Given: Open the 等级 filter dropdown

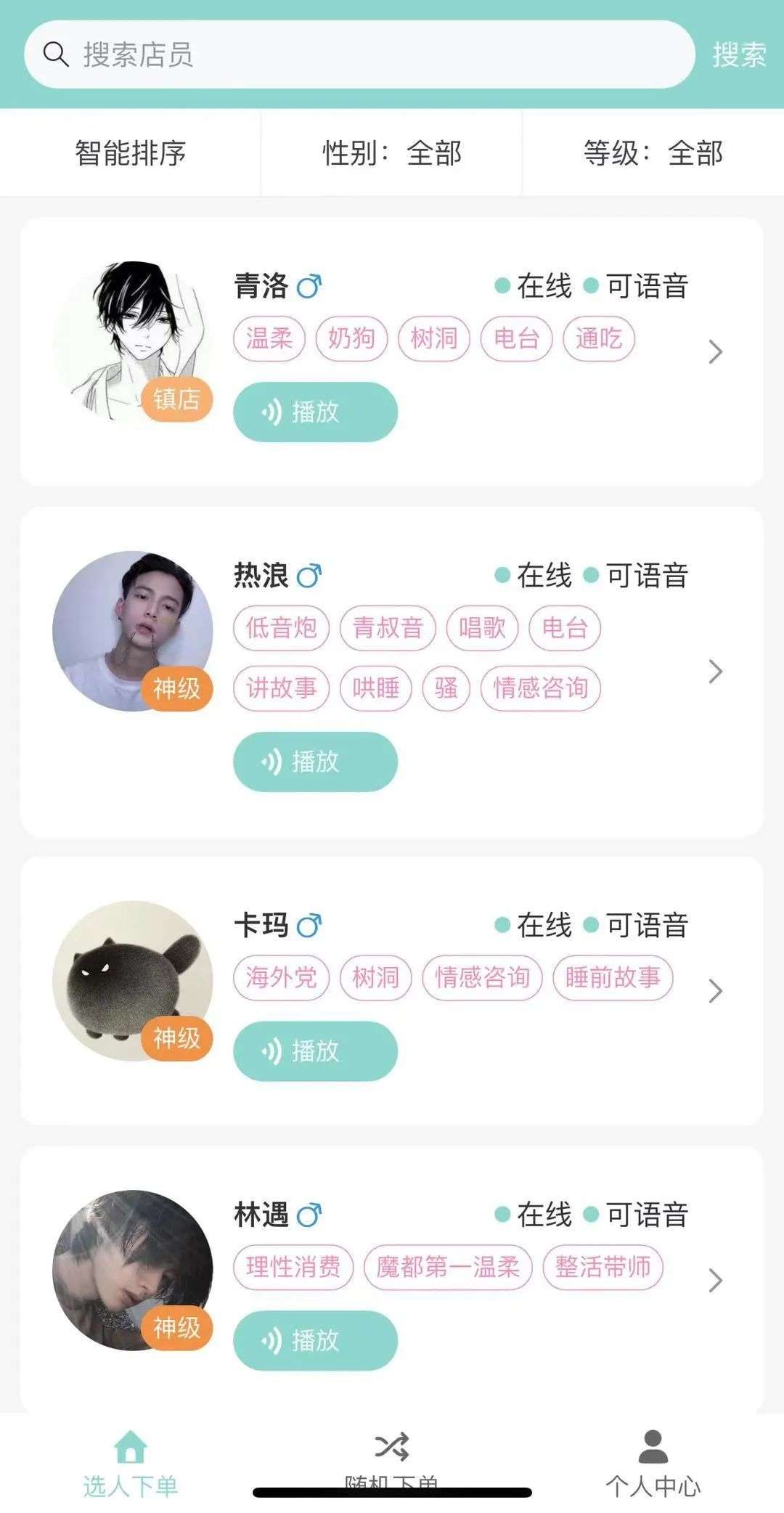Looking at the screenshot, I should click(653, 153).
